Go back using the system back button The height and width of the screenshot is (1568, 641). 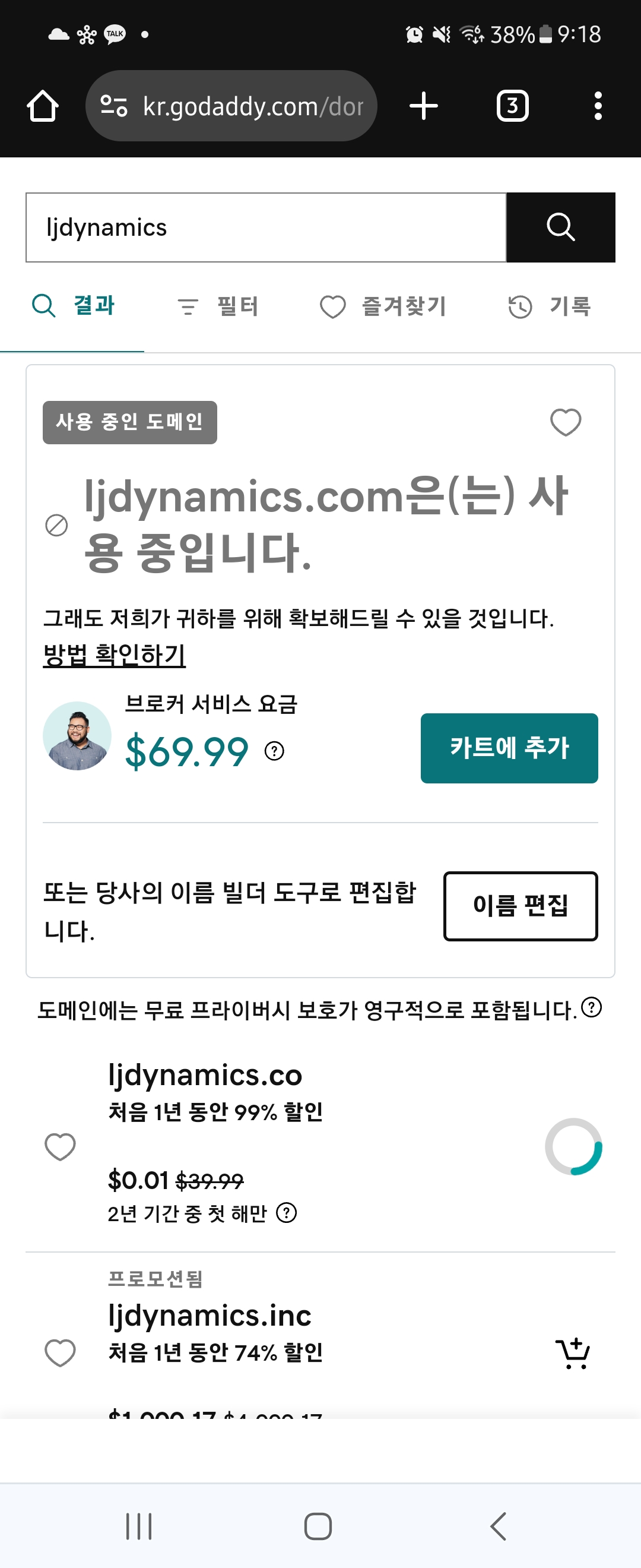point(497,1526)
